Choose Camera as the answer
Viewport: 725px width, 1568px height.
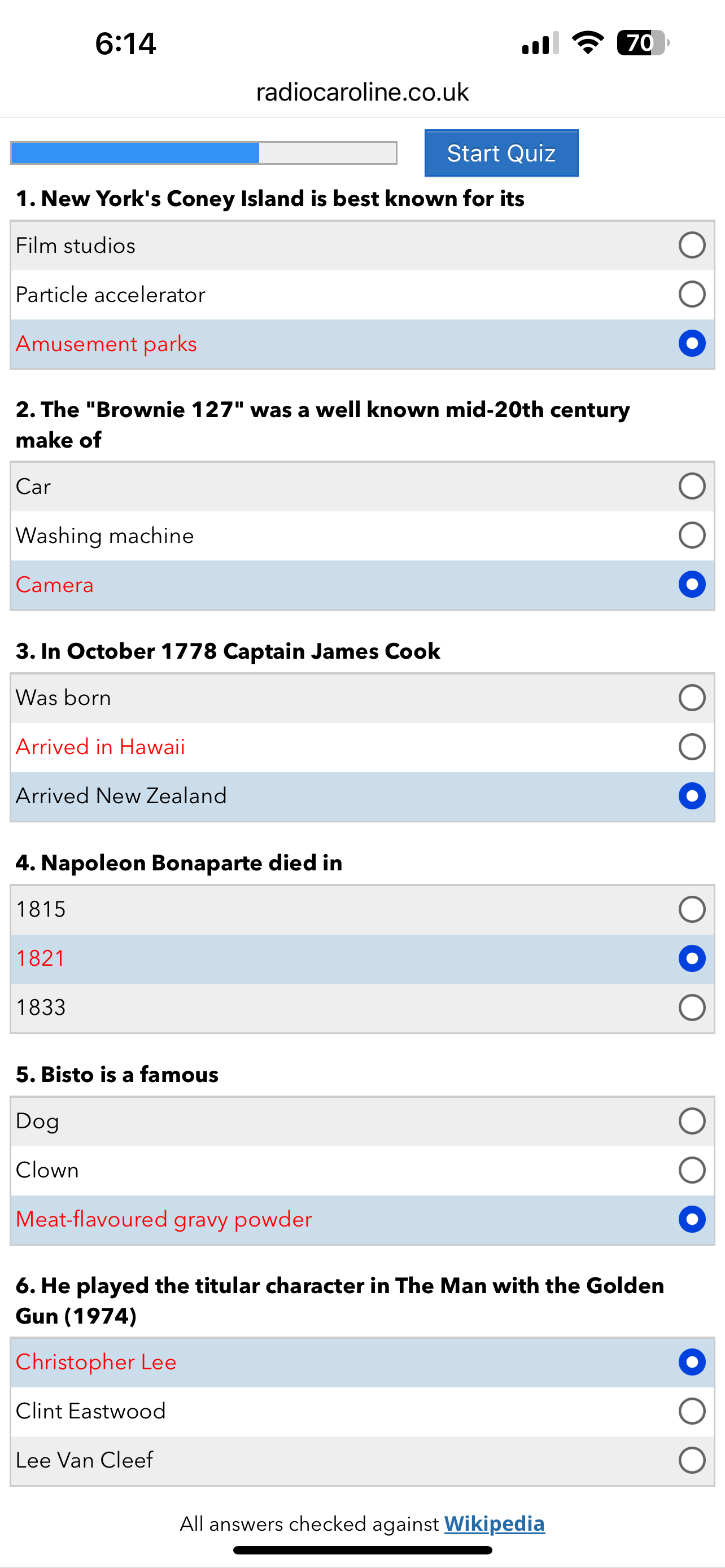coord(362,585)
